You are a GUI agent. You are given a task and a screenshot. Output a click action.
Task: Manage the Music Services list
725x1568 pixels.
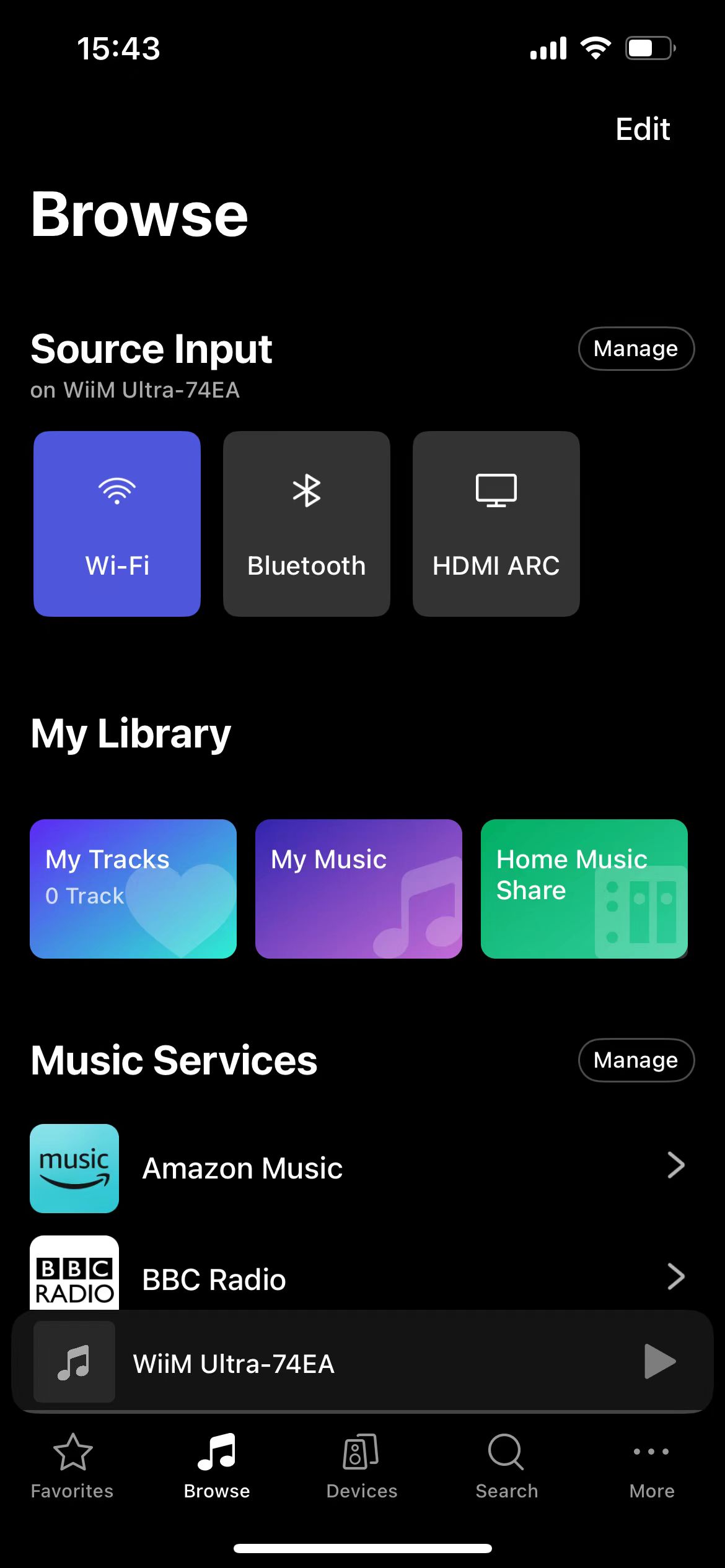(x=636, y=1060)
